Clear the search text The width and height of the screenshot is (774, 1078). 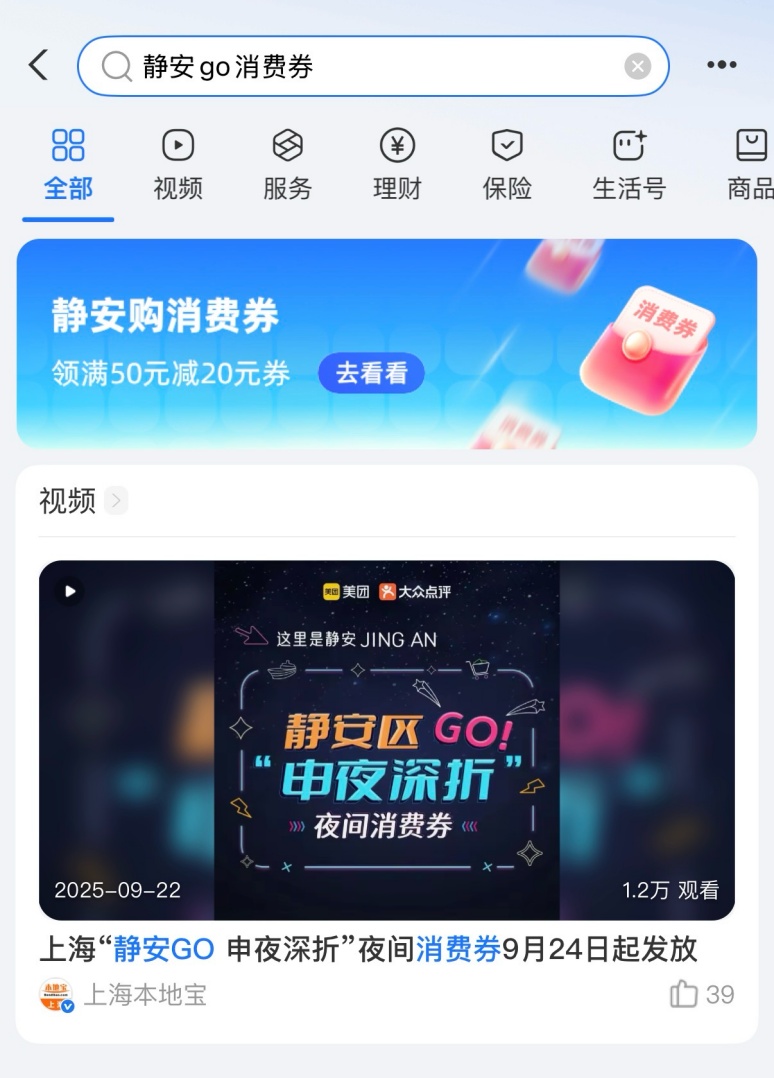click(637, 67)
